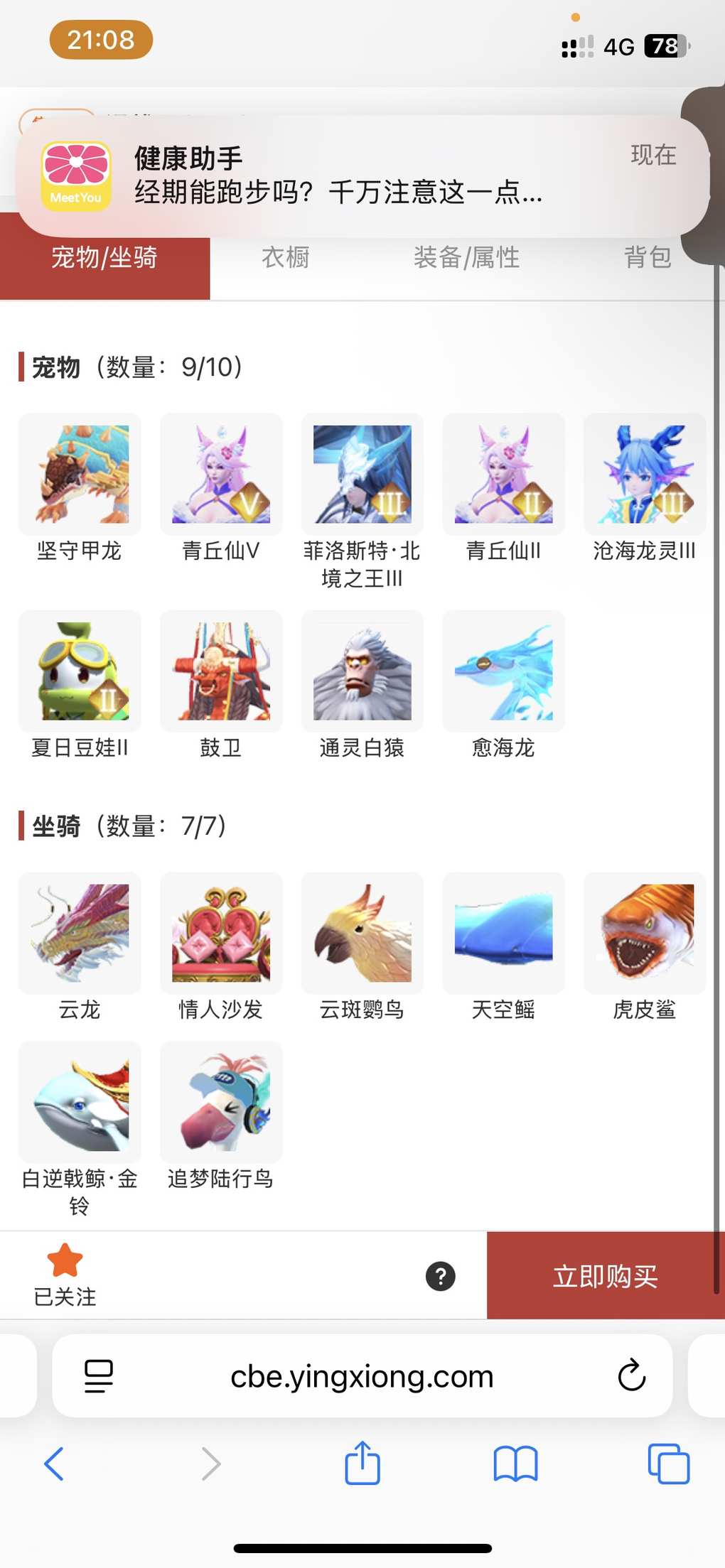Open the browser share sheet

click(362, 1464)
